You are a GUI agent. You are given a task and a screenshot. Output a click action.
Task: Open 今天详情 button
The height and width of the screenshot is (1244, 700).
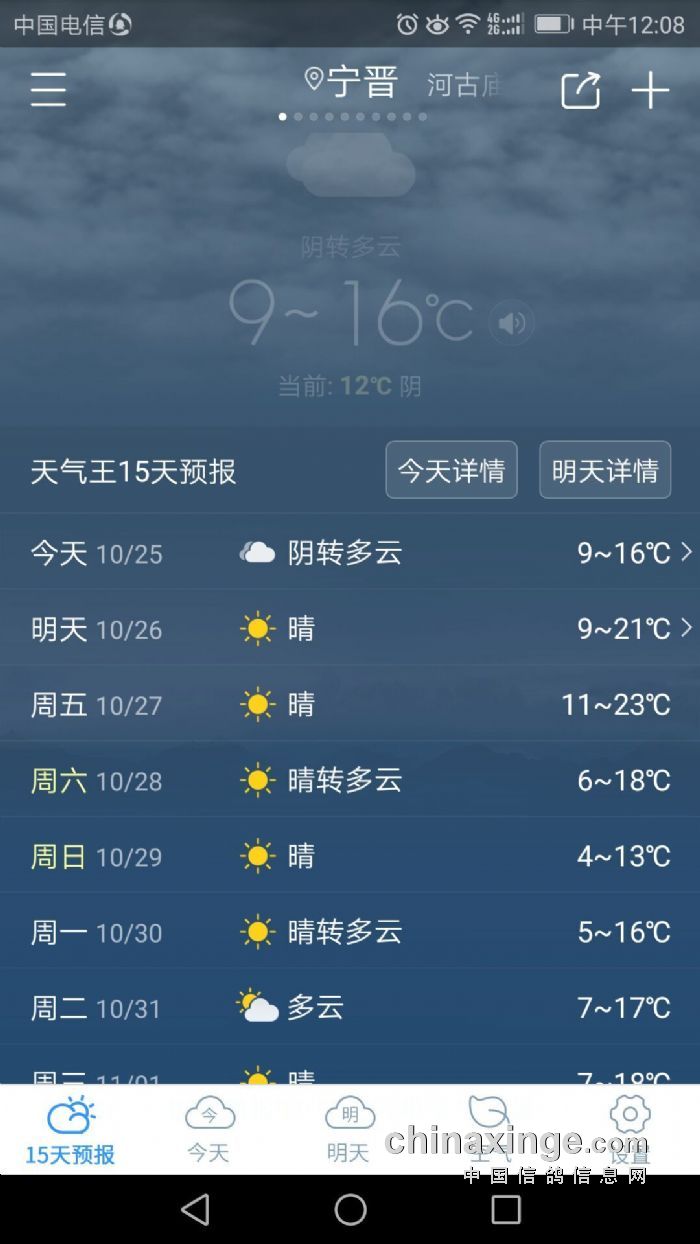click(451, 470)
